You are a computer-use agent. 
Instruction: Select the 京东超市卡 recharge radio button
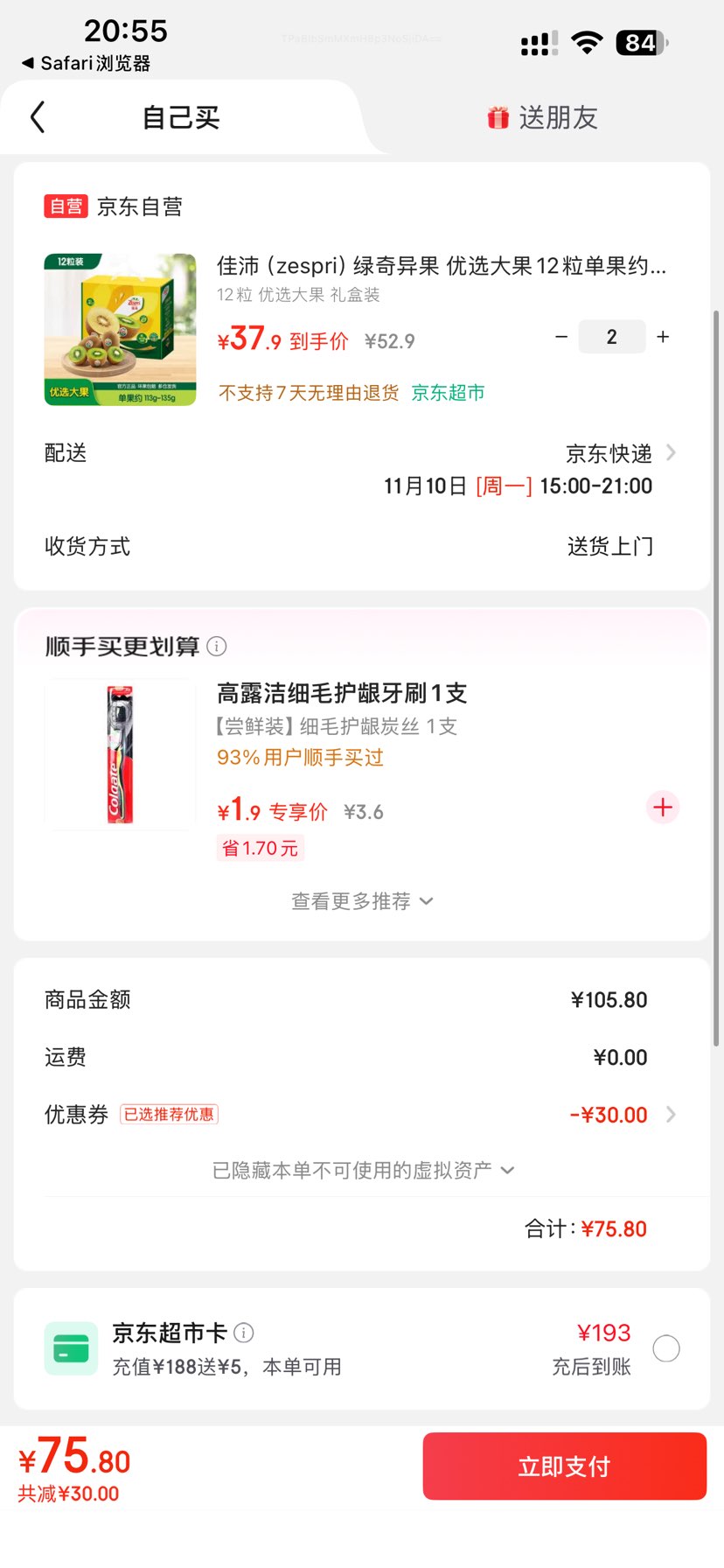point(665,1348)
